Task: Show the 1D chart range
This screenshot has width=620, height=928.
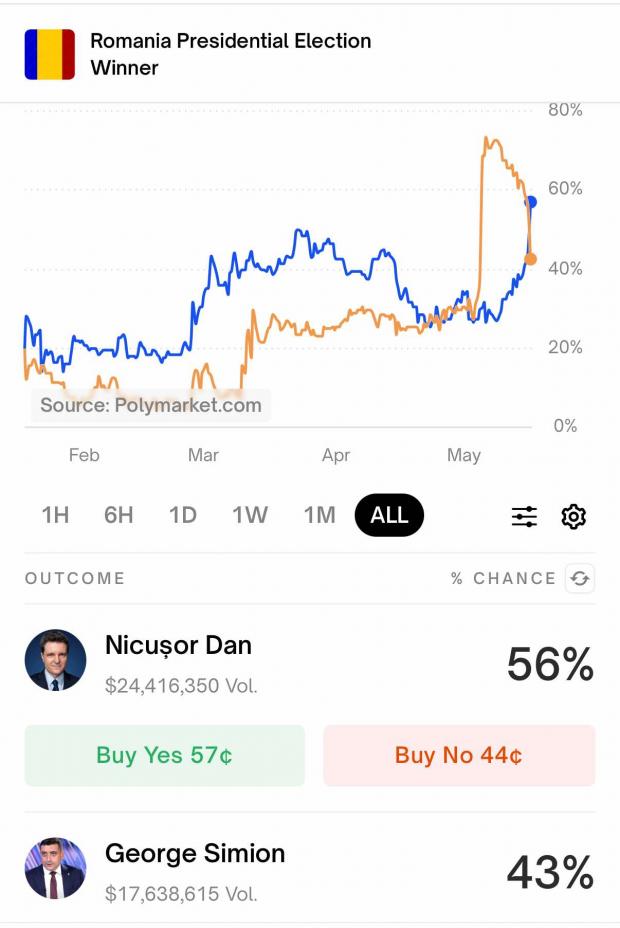Action: pyautogui.click(x=182, y=515)
